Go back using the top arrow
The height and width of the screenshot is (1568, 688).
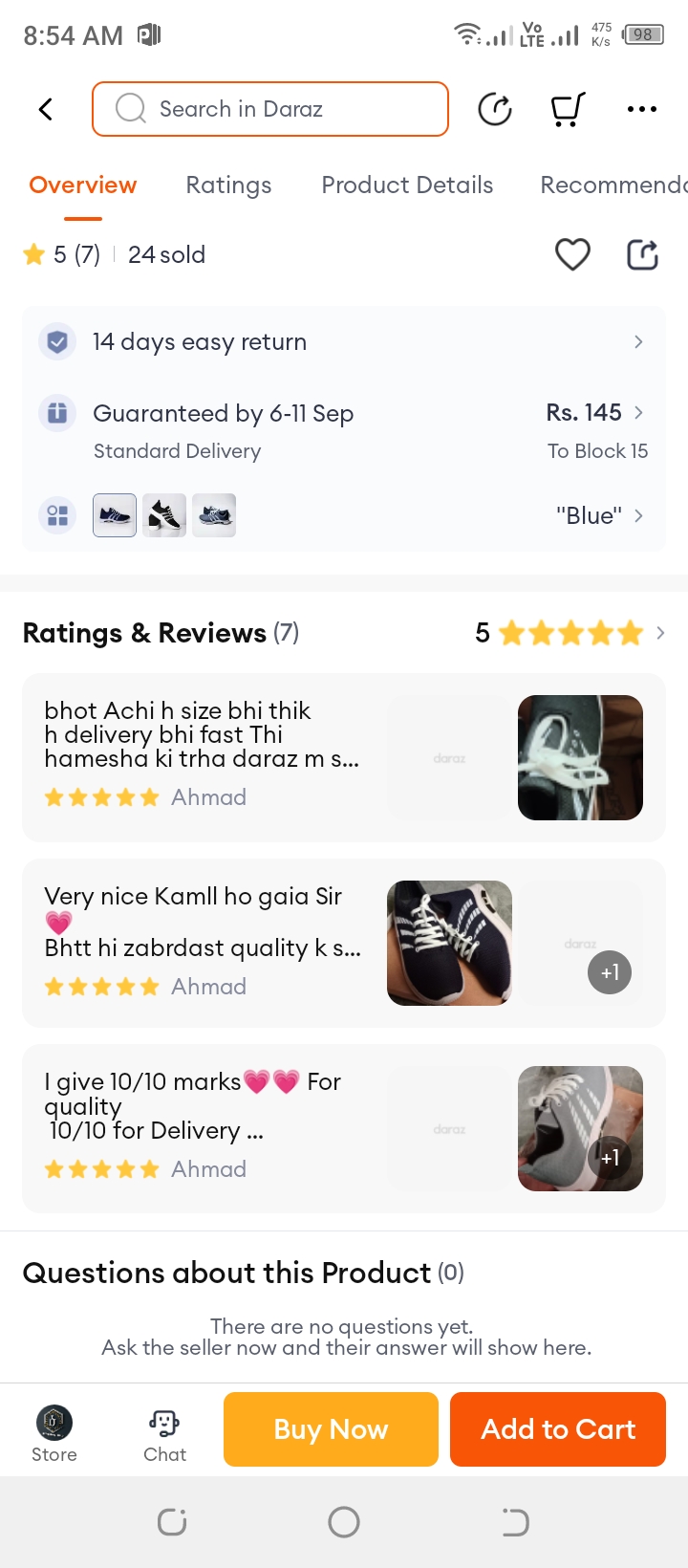point(45,109)
